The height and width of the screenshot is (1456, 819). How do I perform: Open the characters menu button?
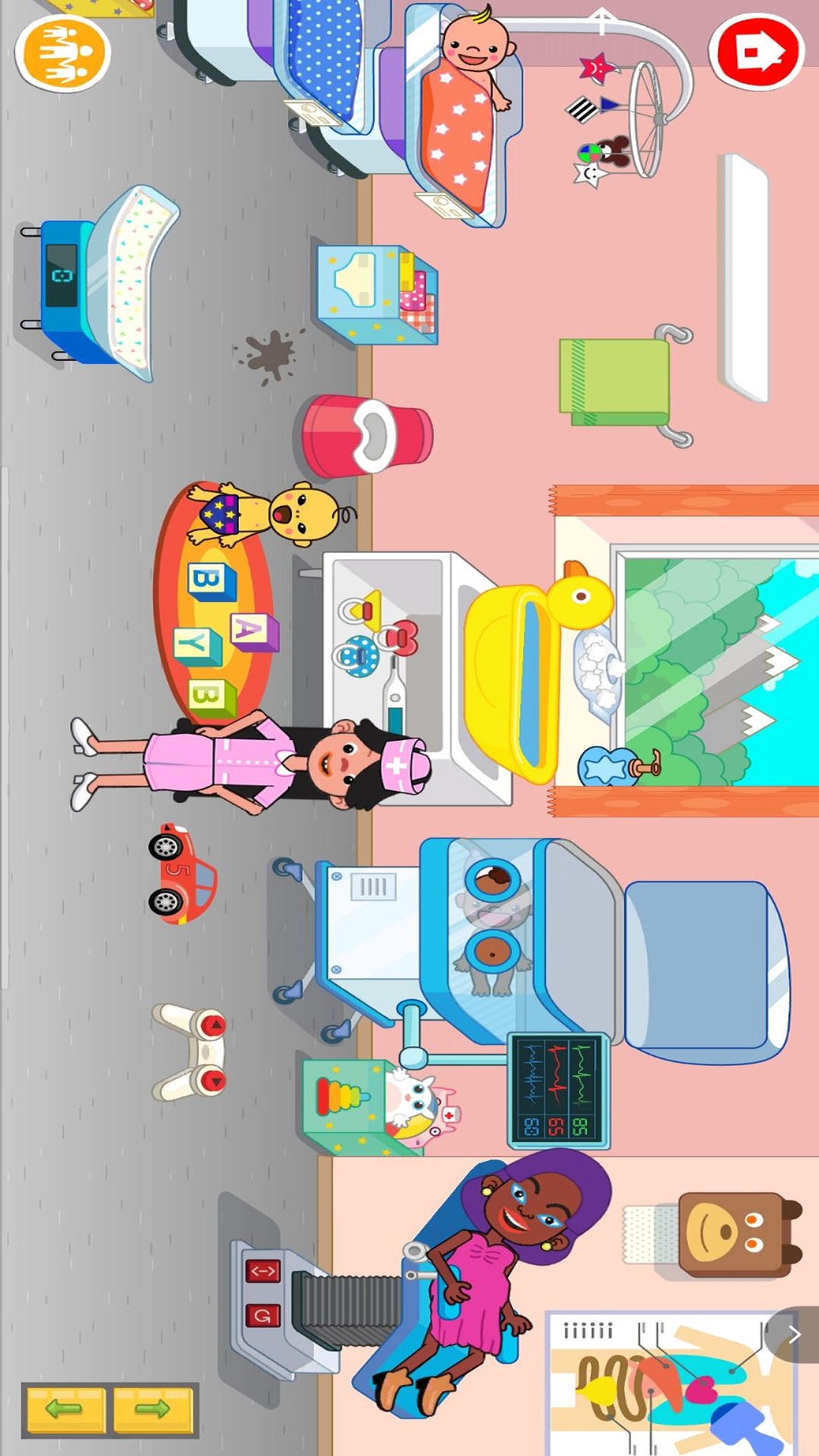(x=63, y=53)
